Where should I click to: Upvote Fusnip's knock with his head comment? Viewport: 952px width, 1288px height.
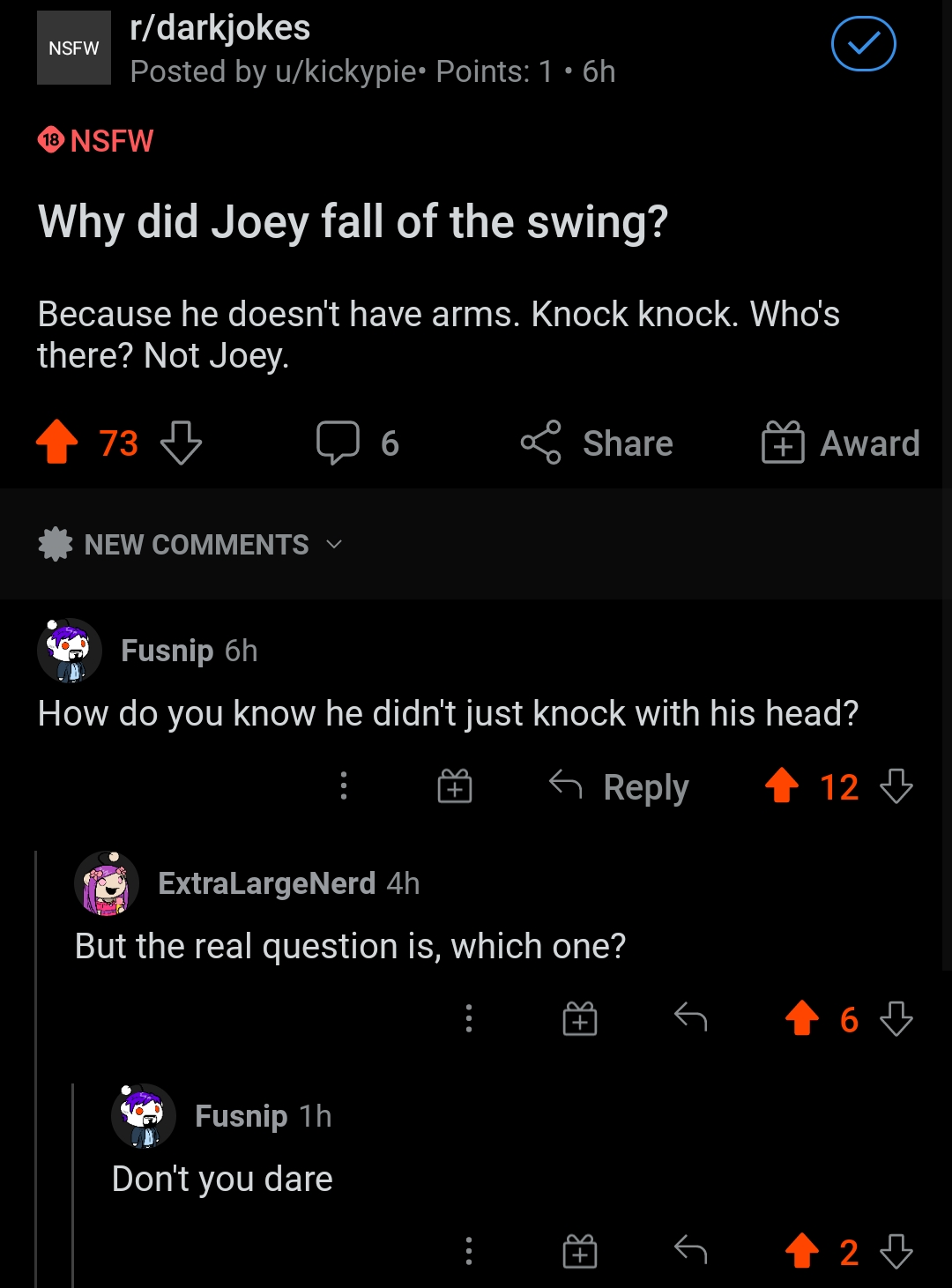782,785
